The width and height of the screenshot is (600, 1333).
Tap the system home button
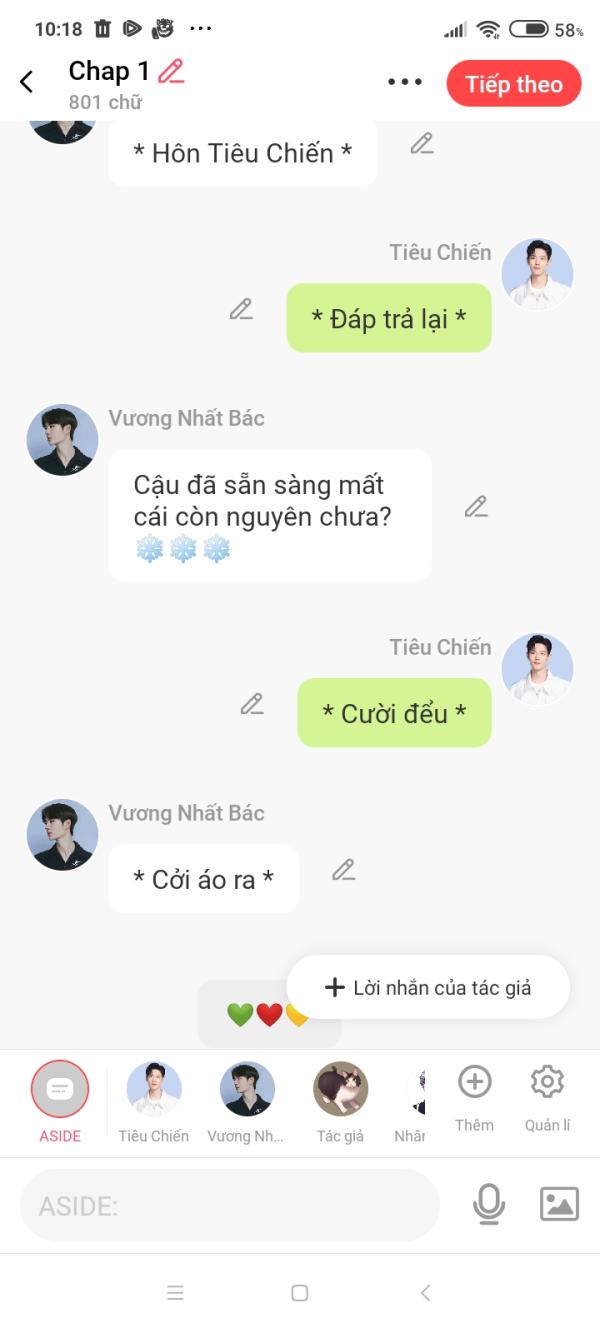tap(299, 1293)
